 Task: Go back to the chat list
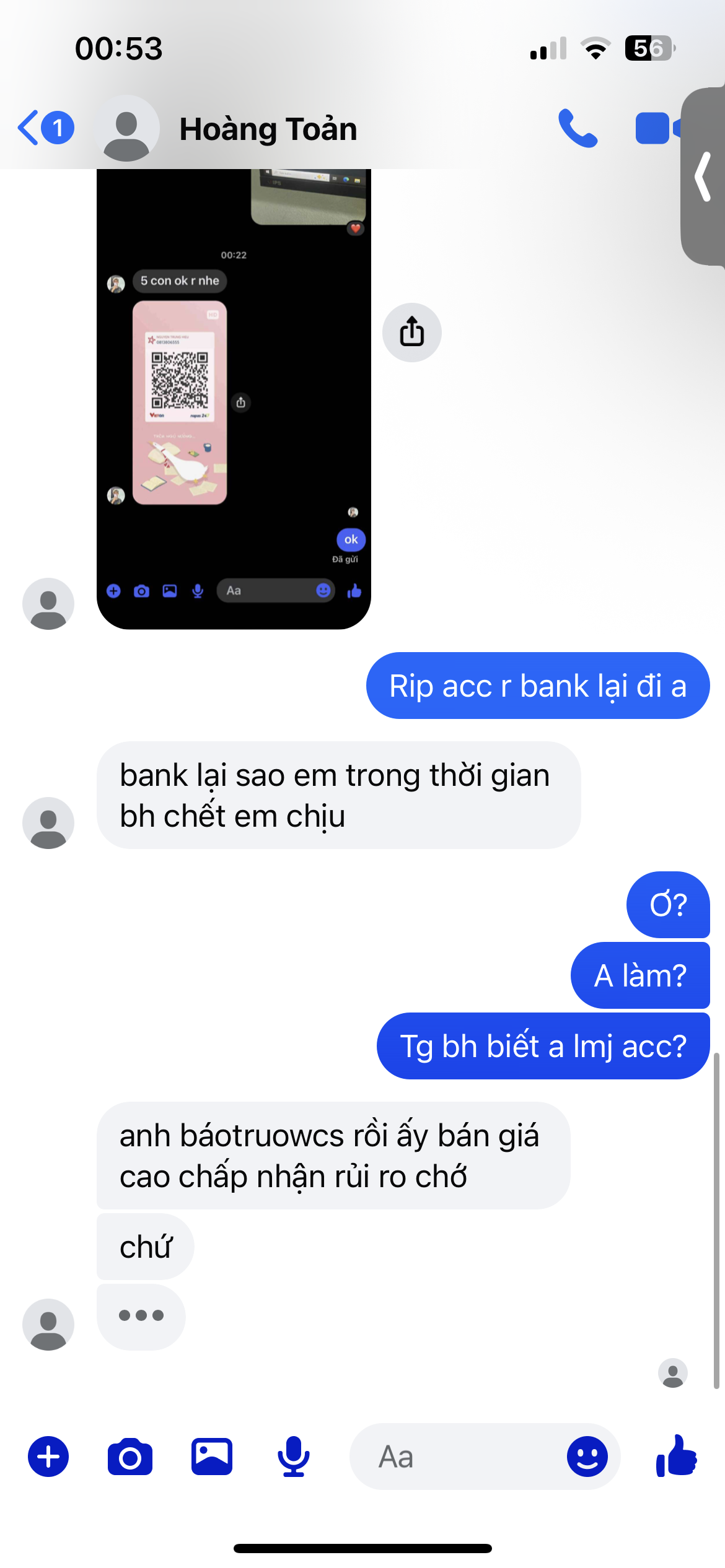pyautogui.click(x=45, y=128)
